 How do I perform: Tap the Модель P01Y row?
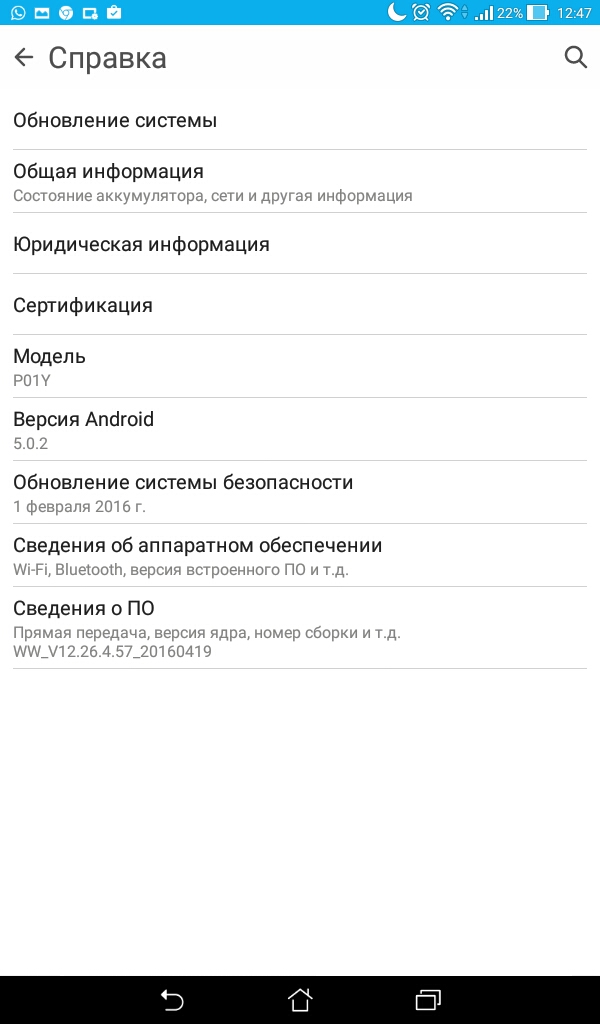pos(299,367)
